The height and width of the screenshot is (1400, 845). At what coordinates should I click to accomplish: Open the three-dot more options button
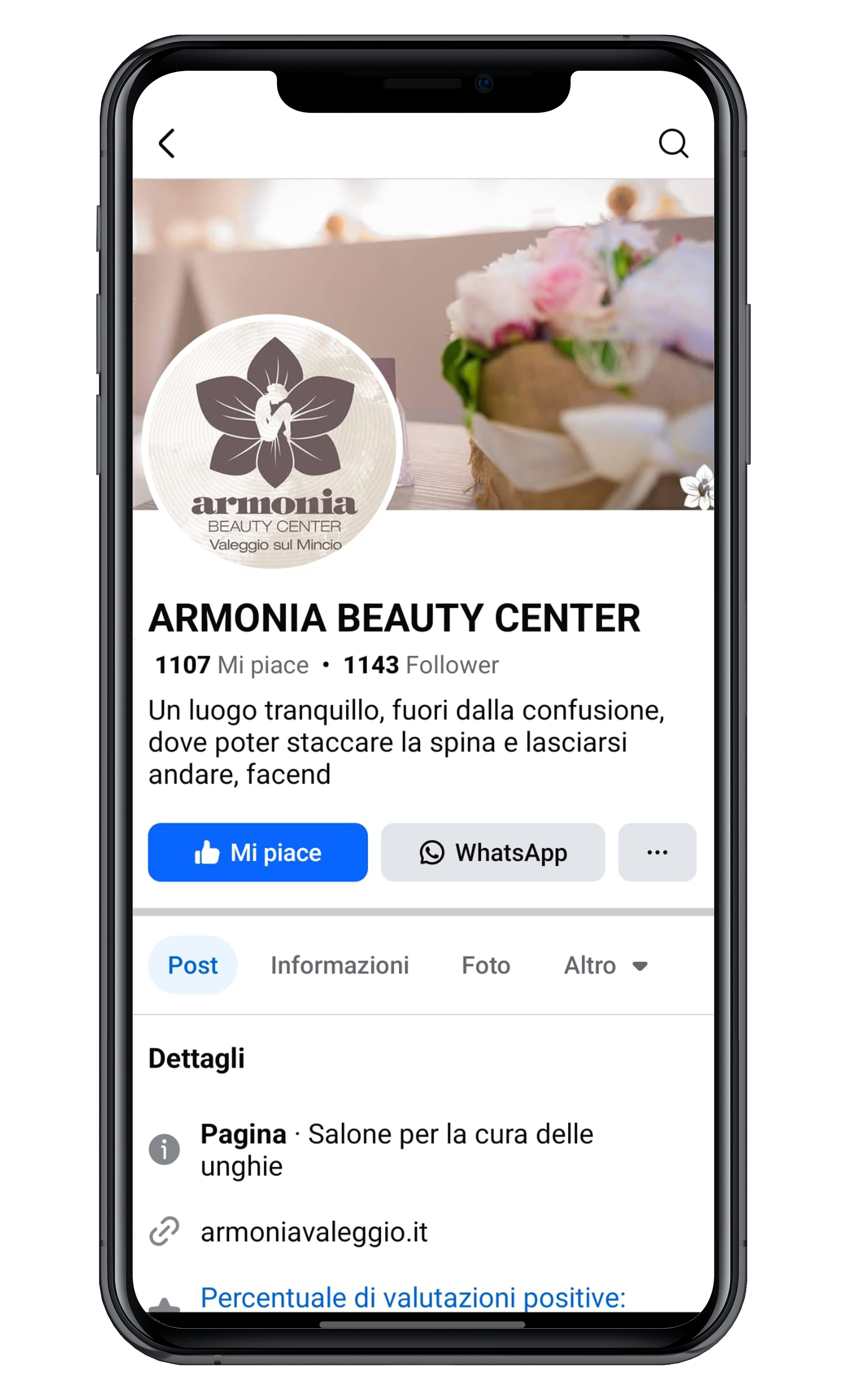tap(657, 852)
